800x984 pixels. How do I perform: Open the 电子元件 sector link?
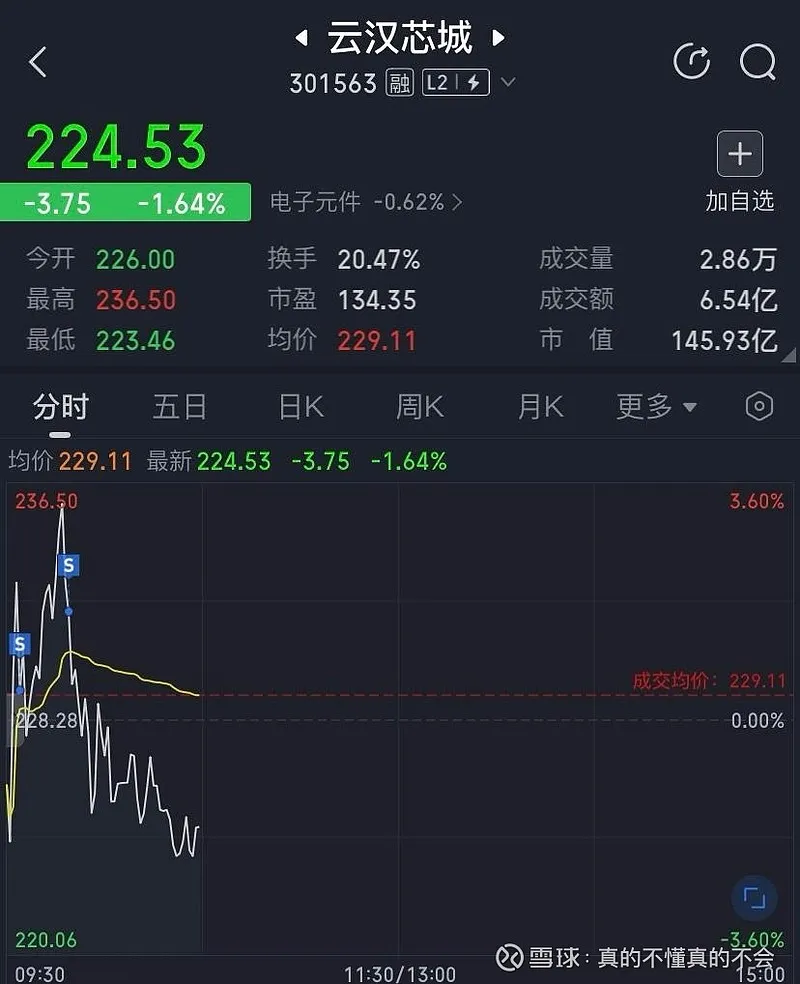click(366, 202)
